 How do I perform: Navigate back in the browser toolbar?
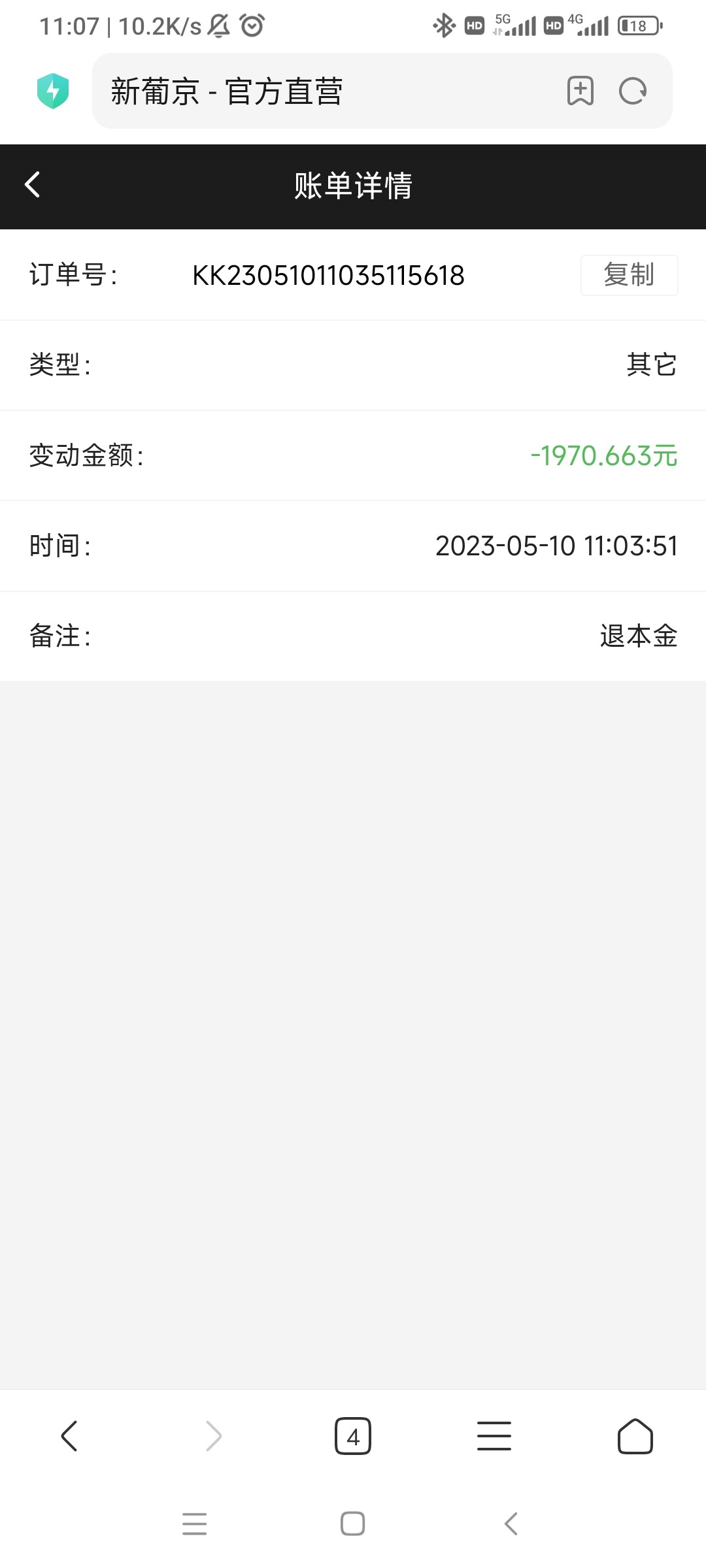tap(69, 1436)
